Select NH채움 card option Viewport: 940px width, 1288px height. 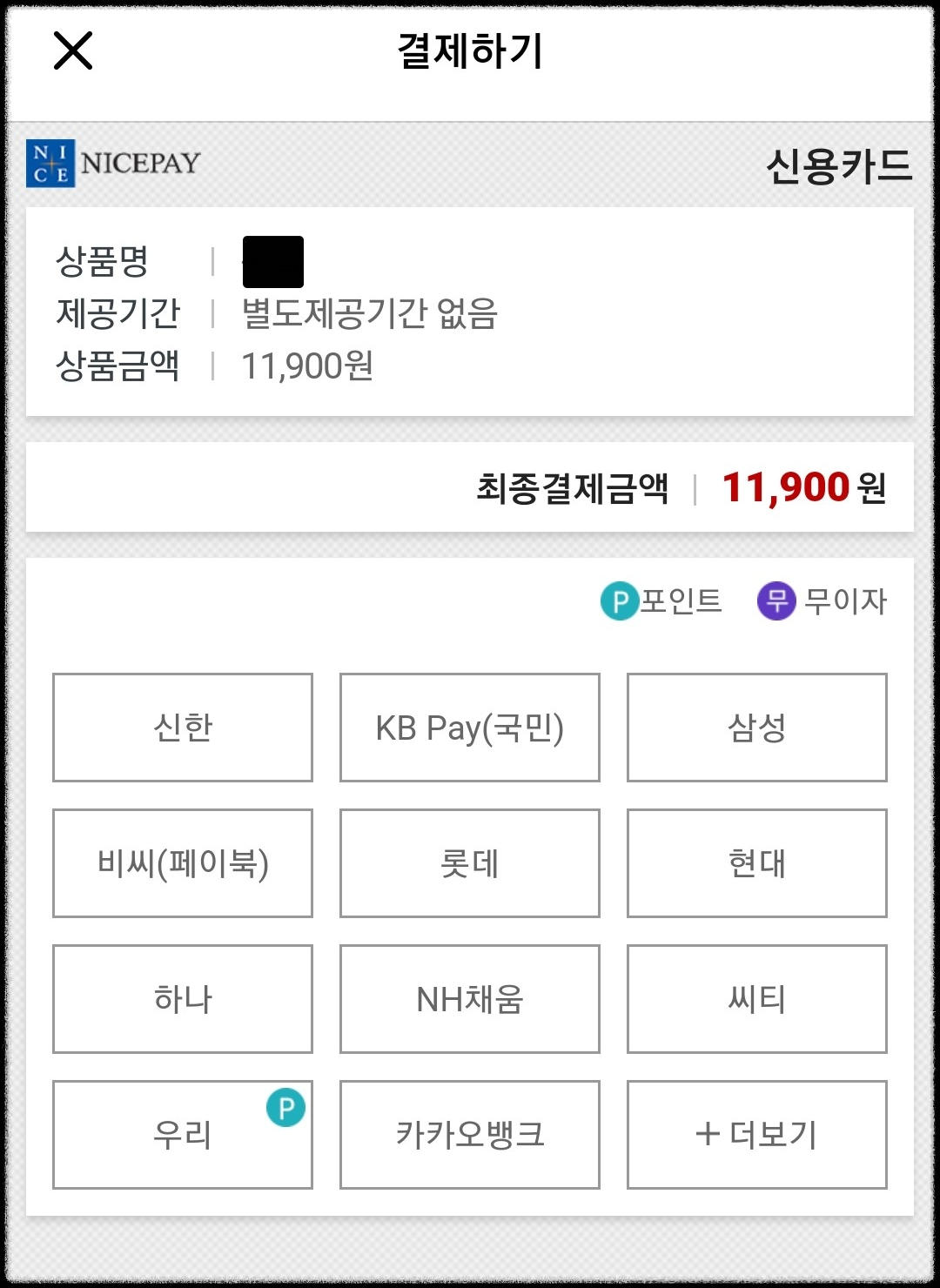click(469, 998)
